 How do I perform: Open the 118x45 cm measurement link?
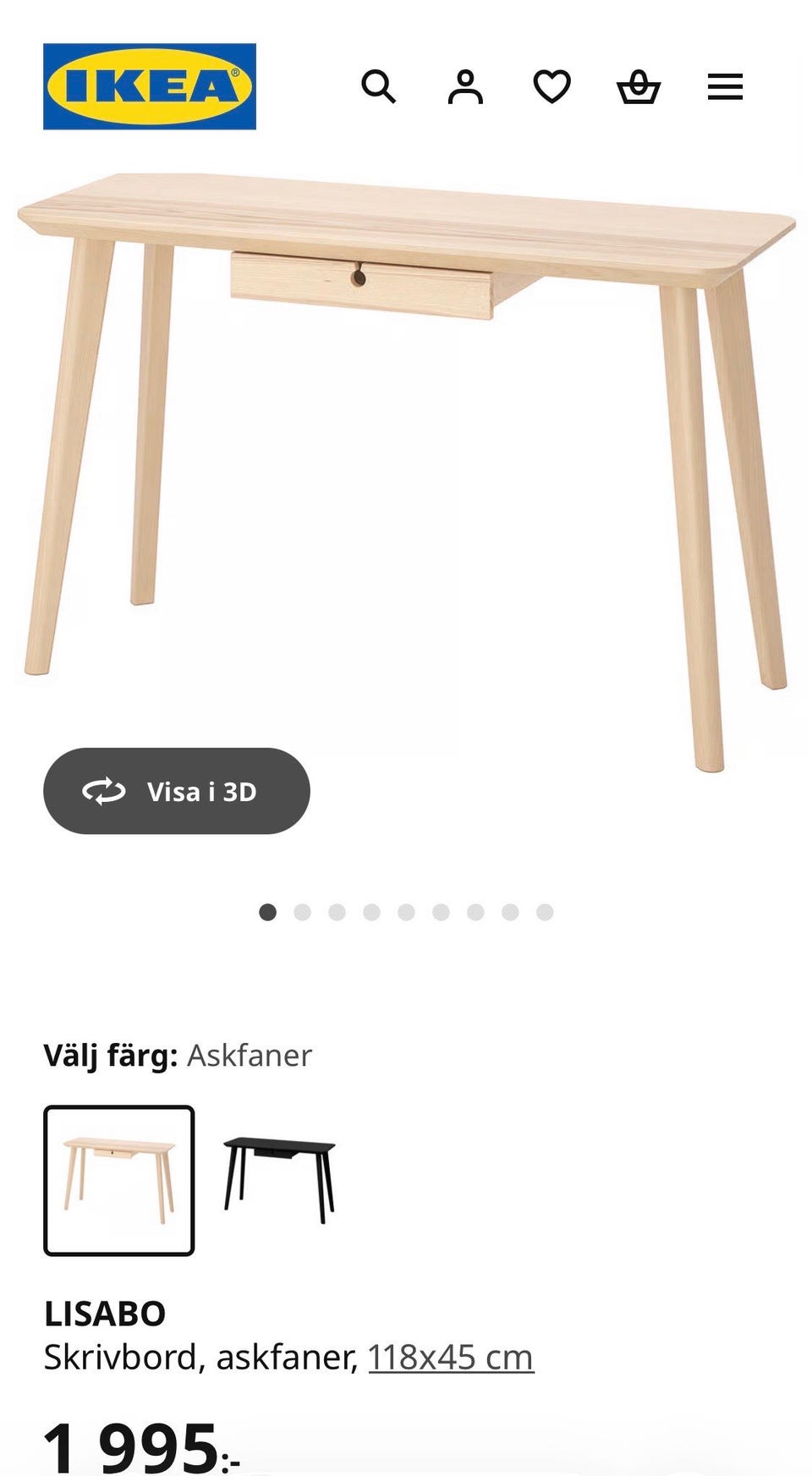click(449, 1353)
